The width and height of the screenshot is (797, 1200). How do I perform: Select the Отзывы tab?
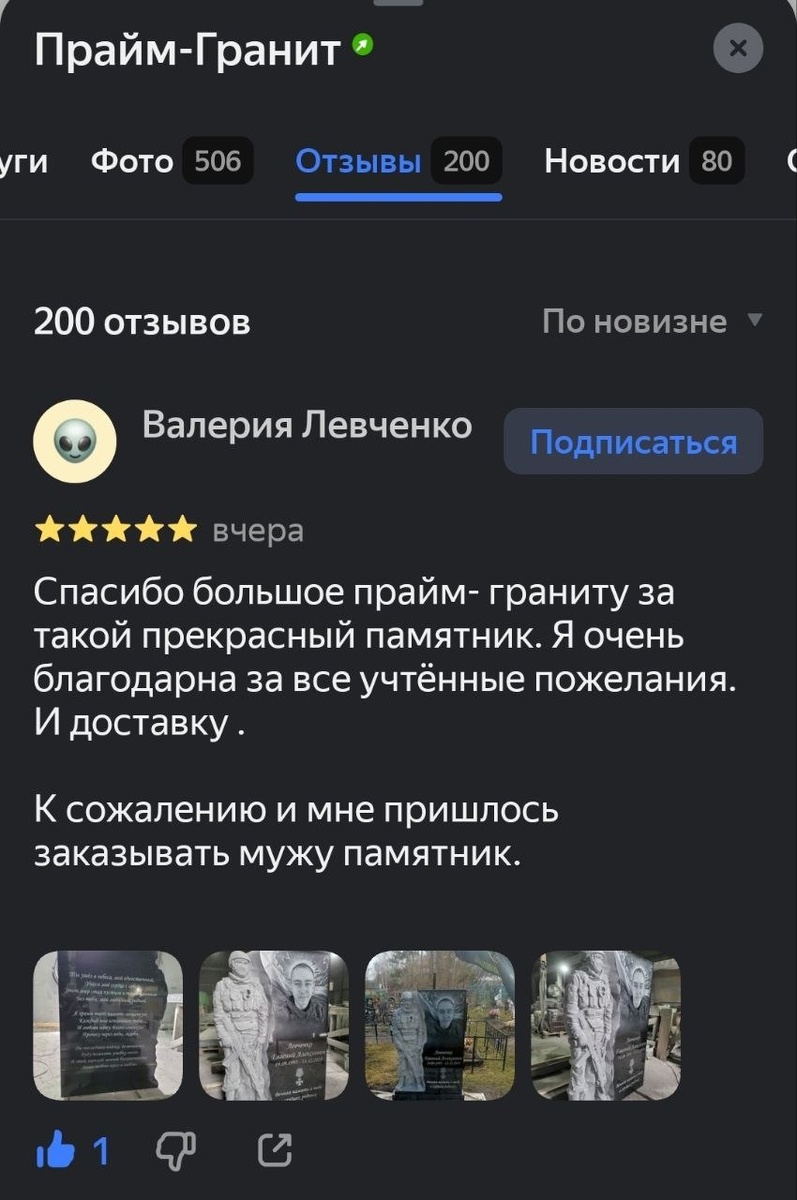(x=398, y=161)
